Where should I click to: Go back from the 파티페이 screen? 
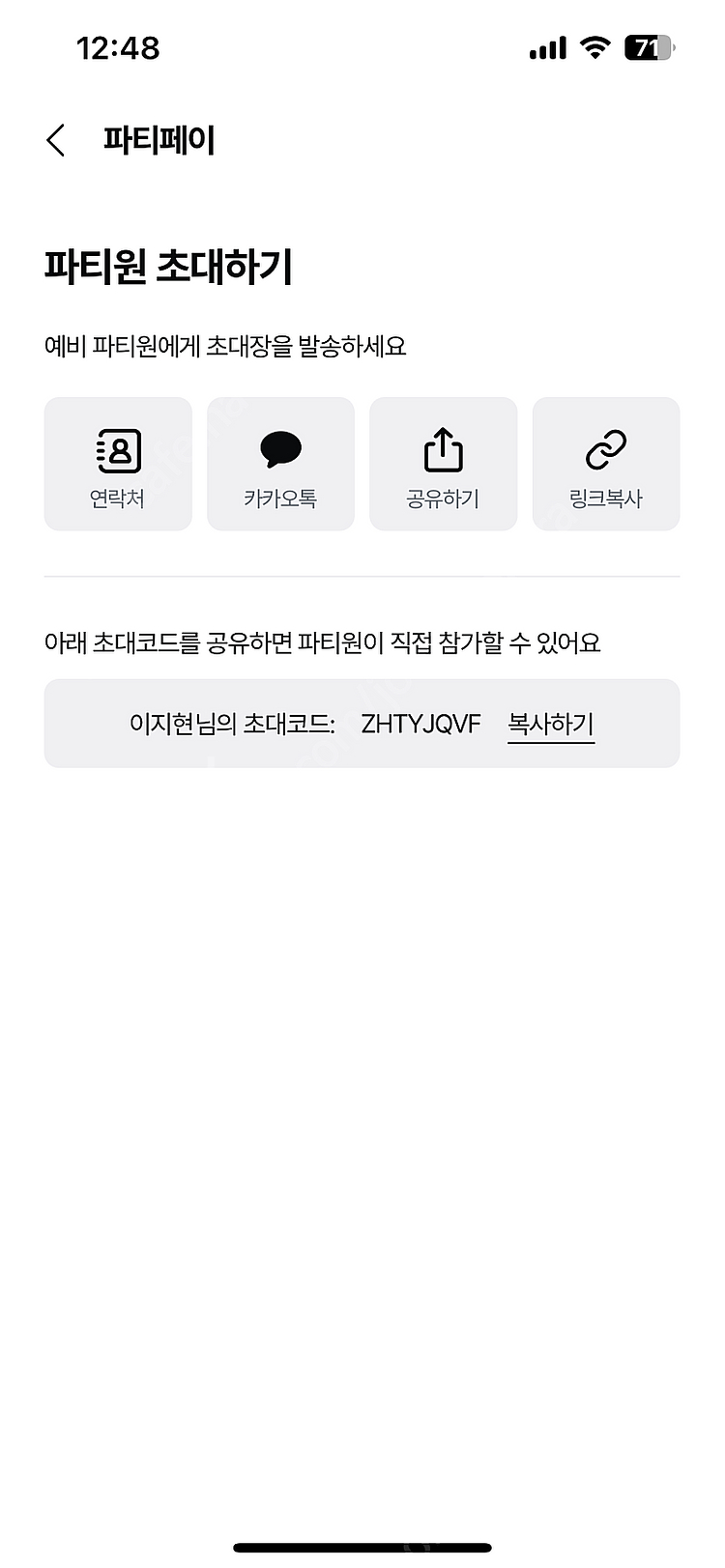pyautogui.click(x=56, y=141)
